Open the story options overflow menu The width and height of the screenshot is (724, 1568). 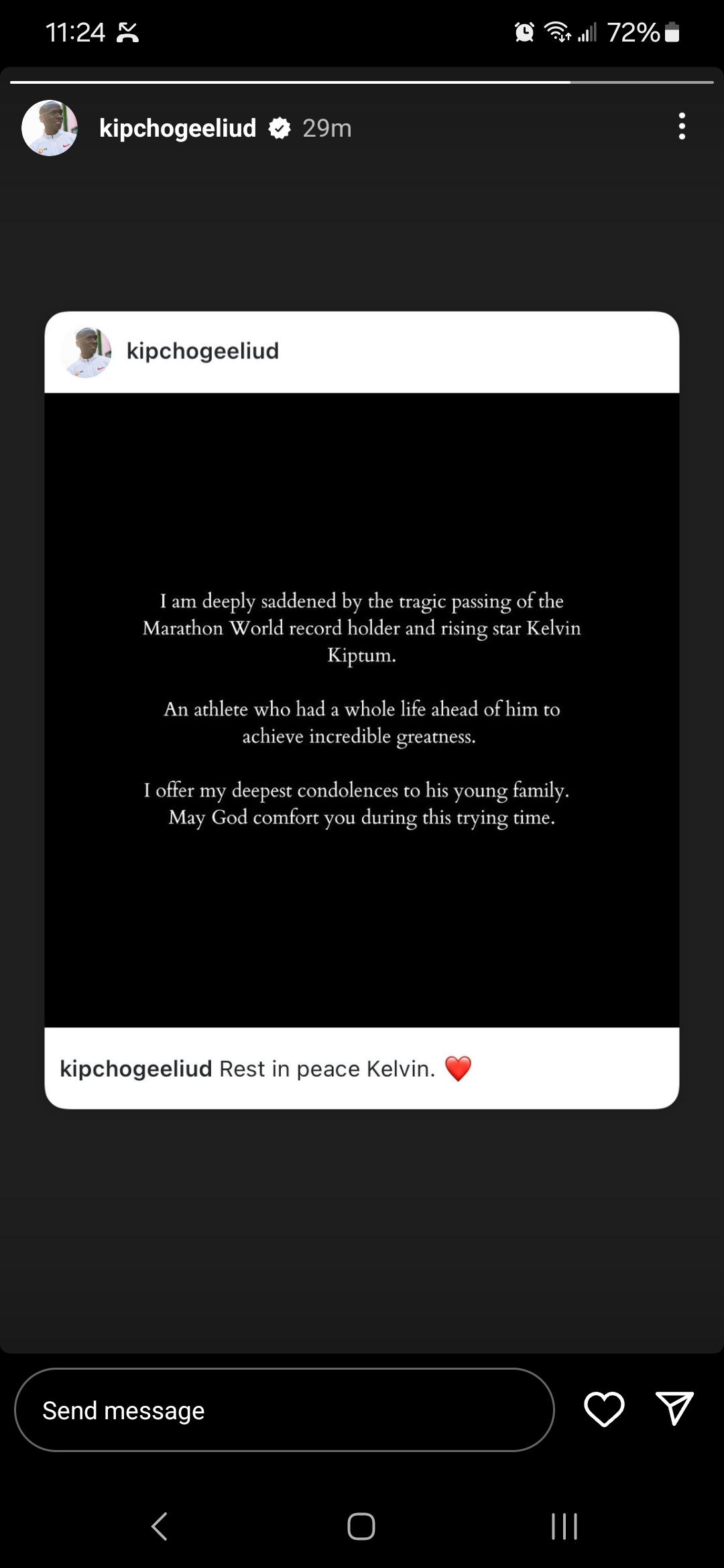click(x=682, y=126)
